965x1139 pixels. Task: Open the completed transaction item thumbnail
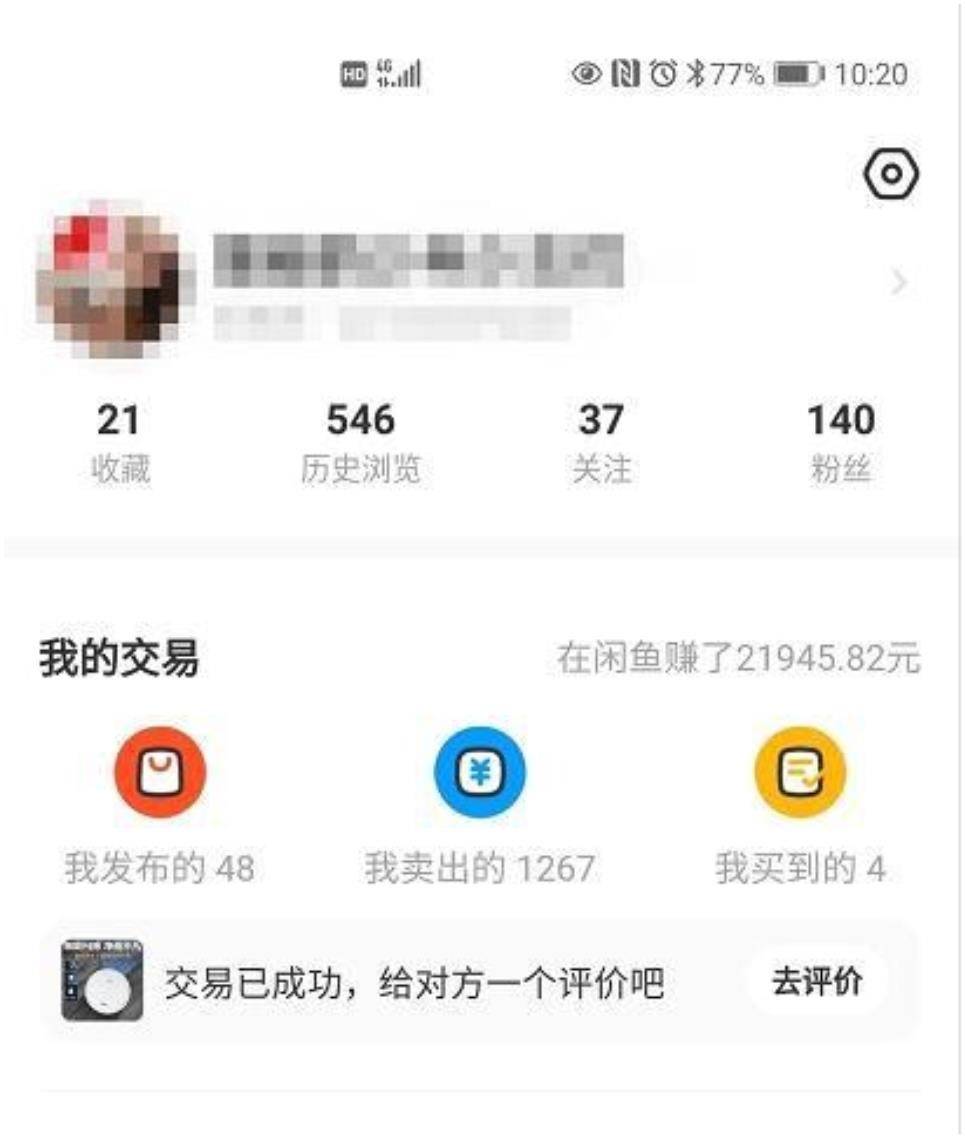tap(102, 980)
